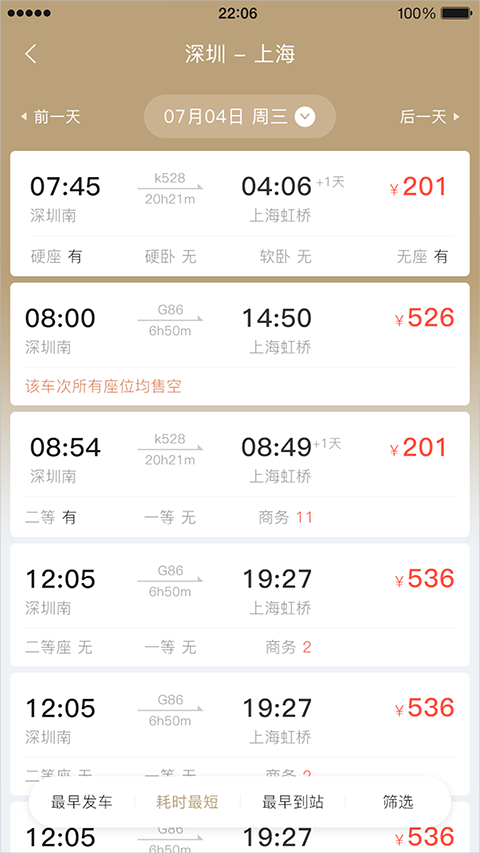
Task: Open the 07:45 k528 train card
Action: click(x=240, y=213)
